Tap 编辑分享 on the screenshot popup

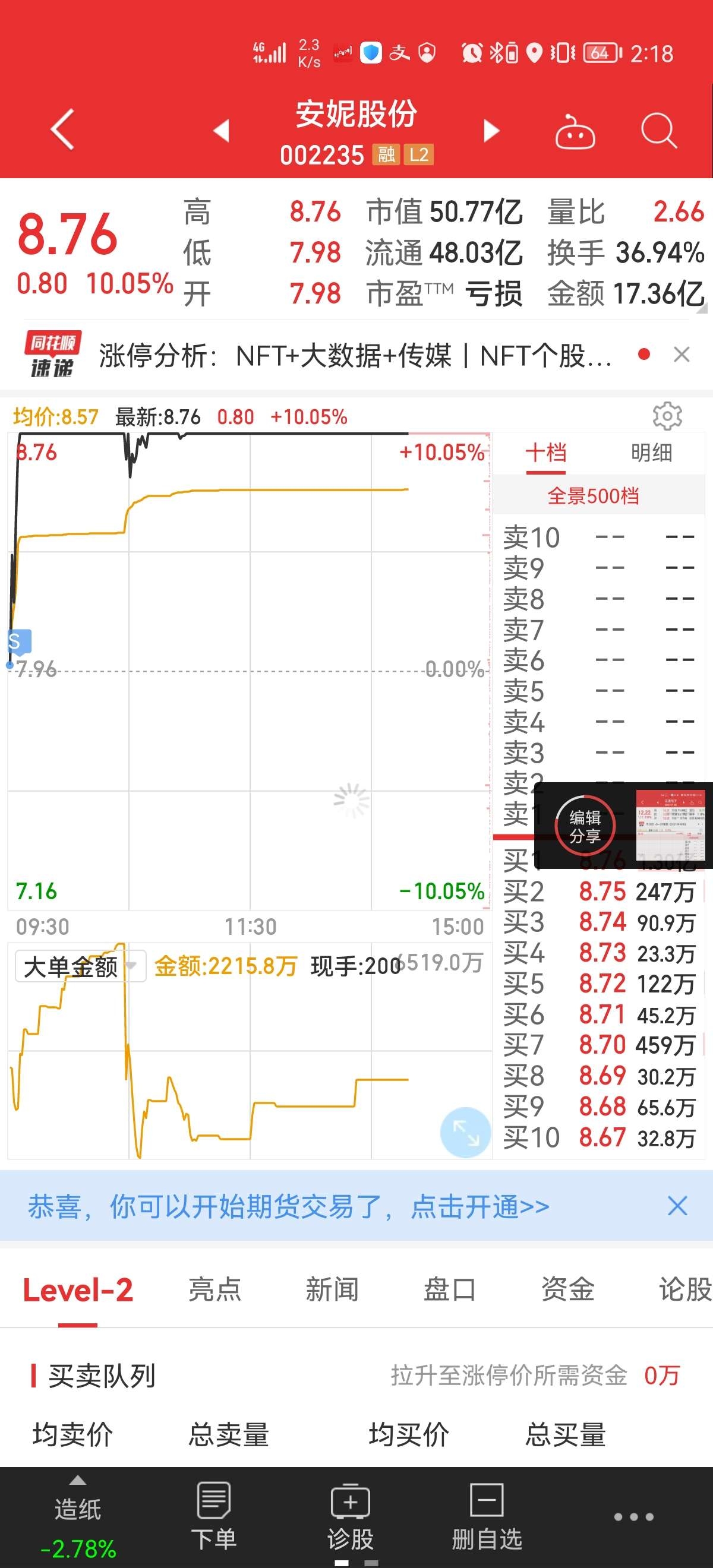pyautogui.click(x=585, y=826)
